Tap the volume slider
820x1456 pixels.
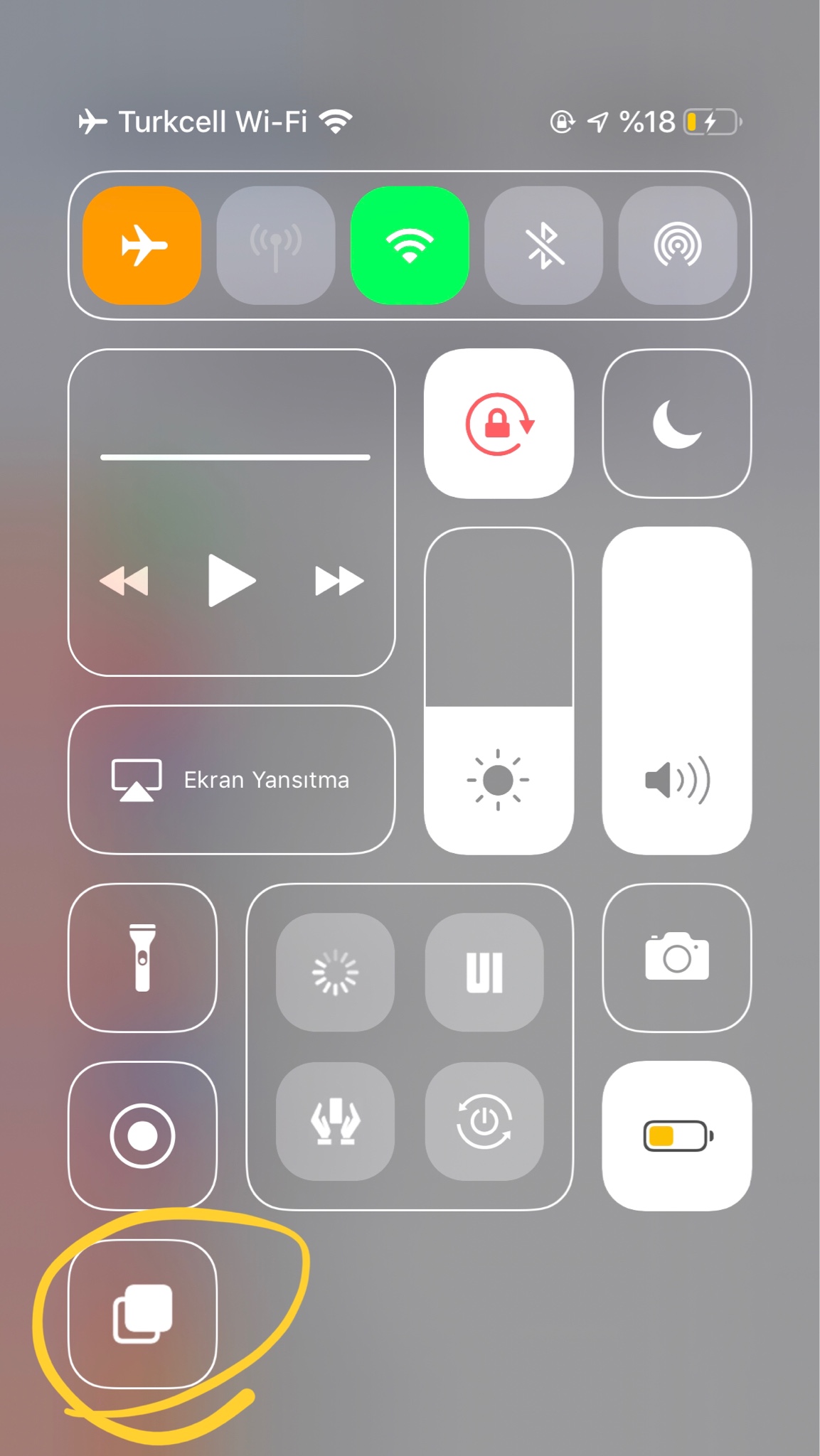click(676, 691)
